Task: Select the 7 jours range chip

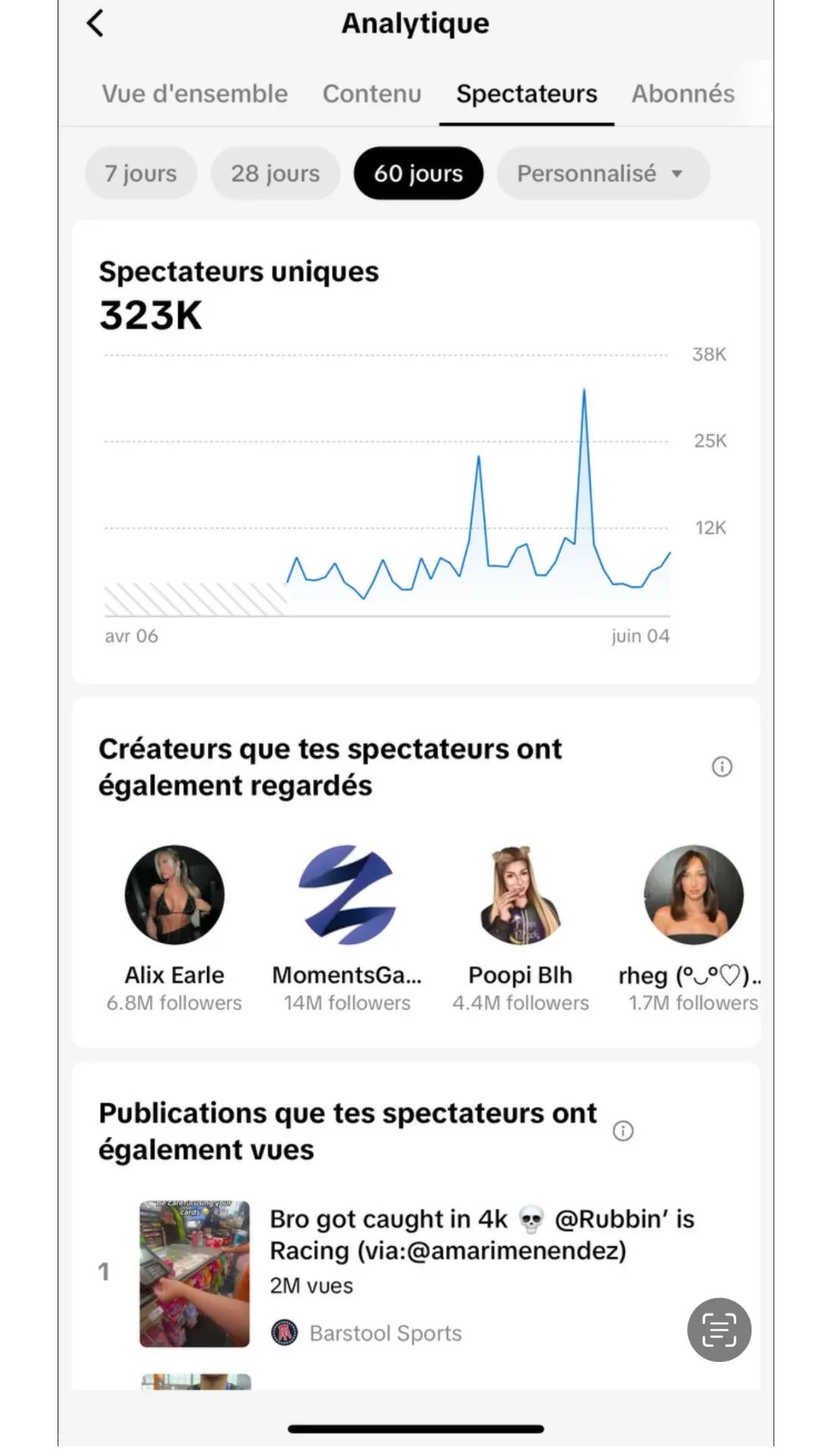Action: click(x=141, y=173)
